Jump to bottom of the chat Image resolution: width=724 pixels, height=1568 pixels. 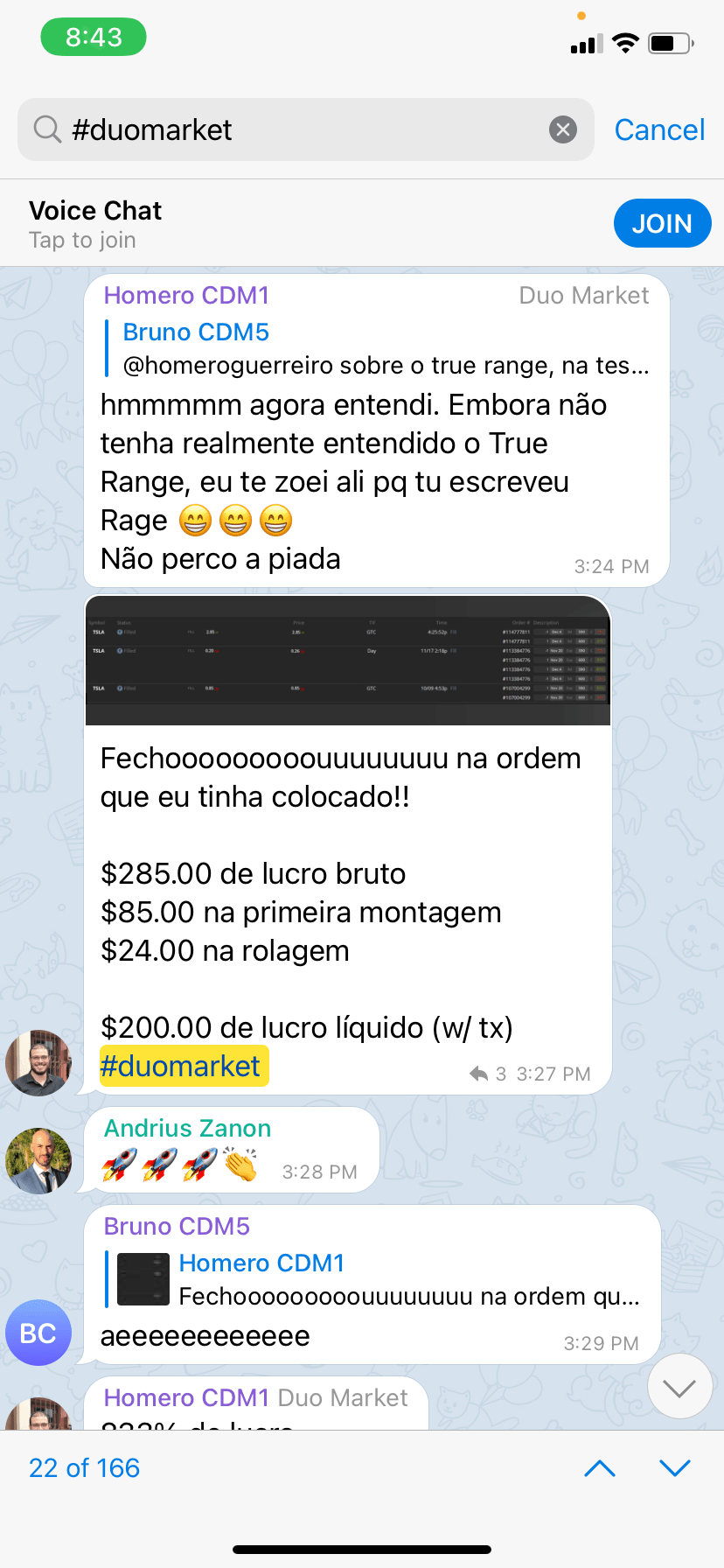pos(679,1387)
